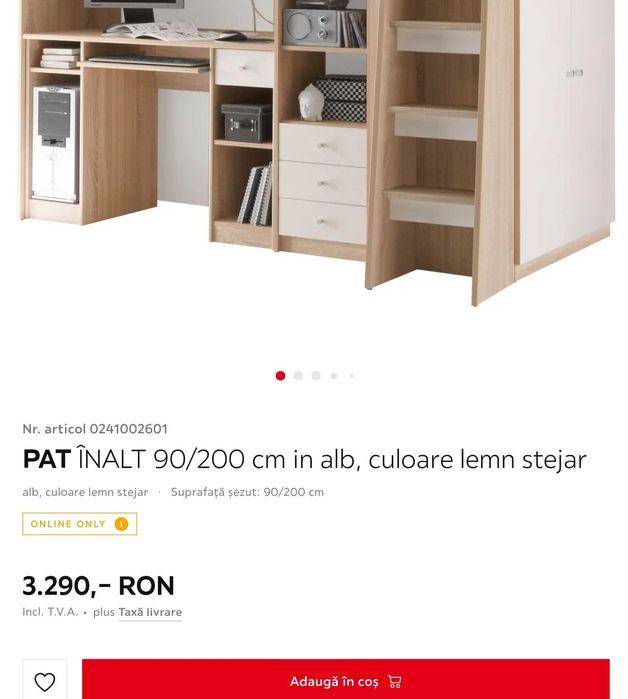Screen dimensions: 628x699
Task: Save this bed to the wishlist heart
Action: tap(45, 681)
